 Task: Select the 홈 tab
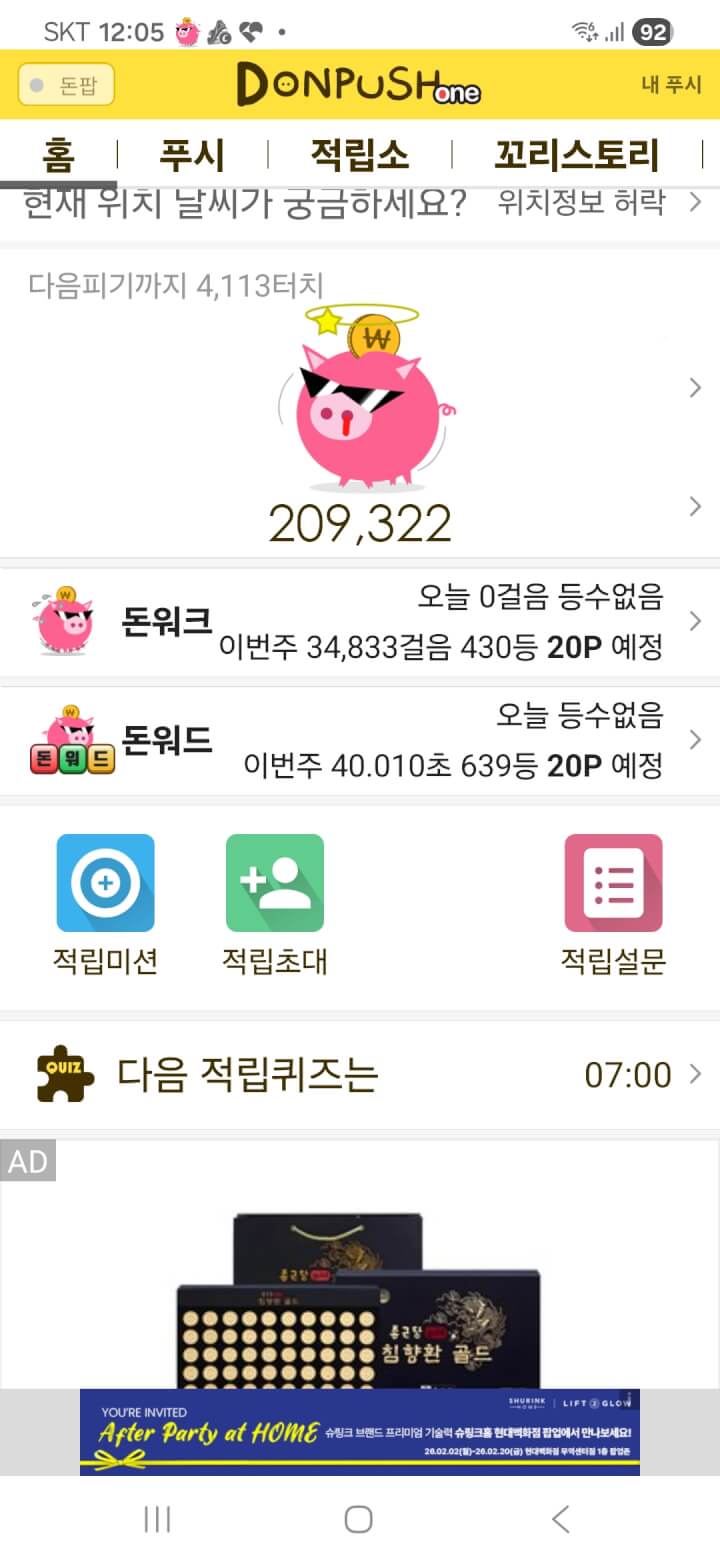(x=58, y=155)
